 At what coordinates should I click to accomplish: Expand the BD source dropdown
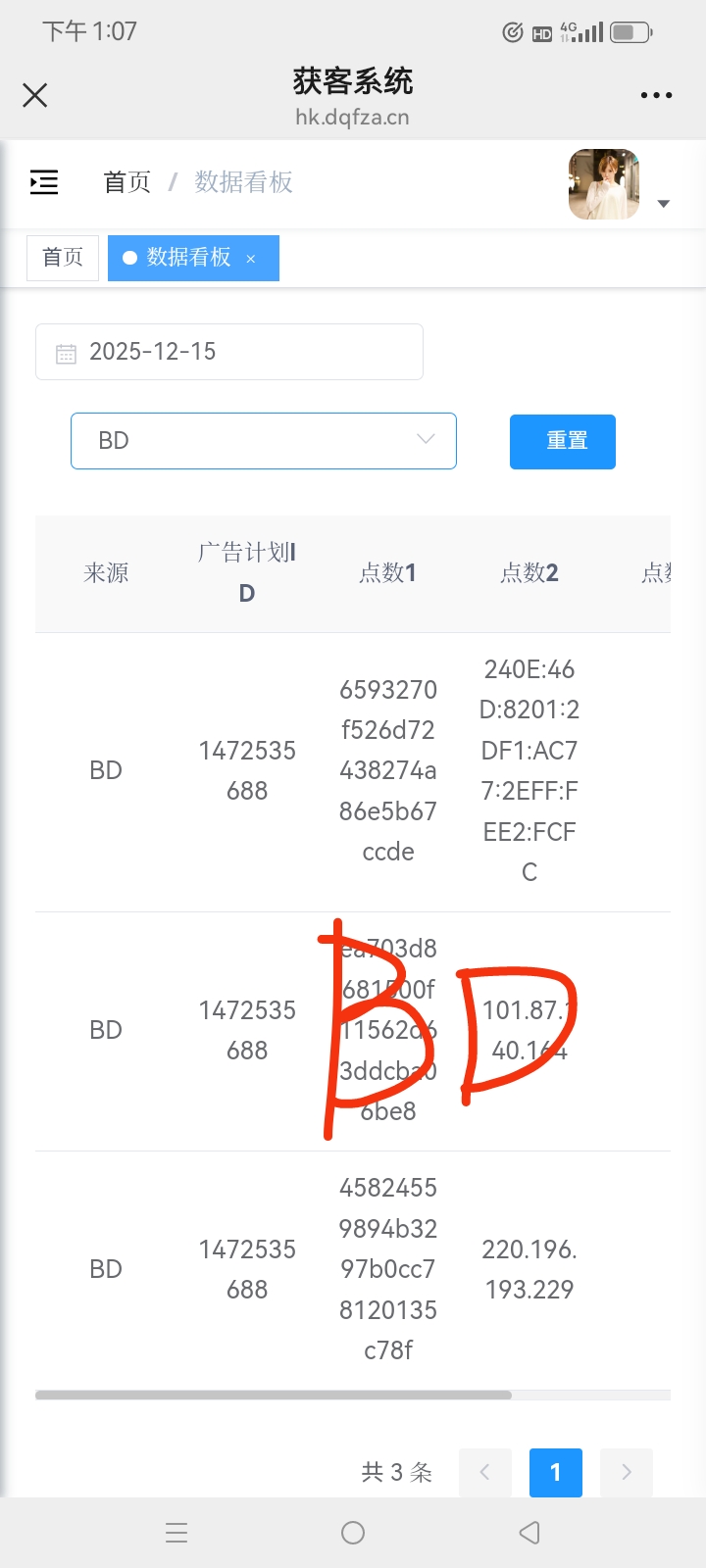pos(264,441)
